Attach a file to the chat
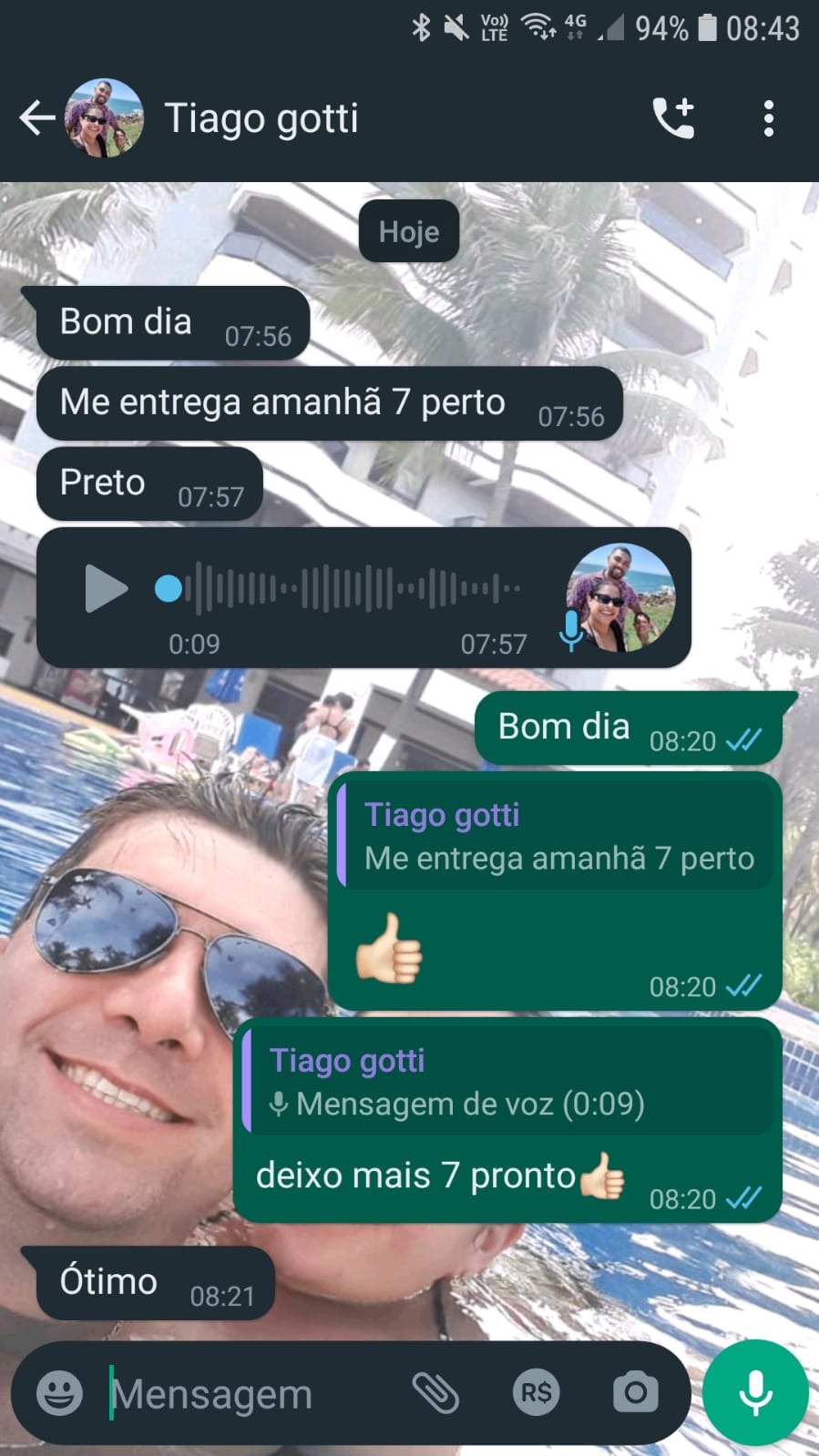819x1456 pixels. [435, 1392]
